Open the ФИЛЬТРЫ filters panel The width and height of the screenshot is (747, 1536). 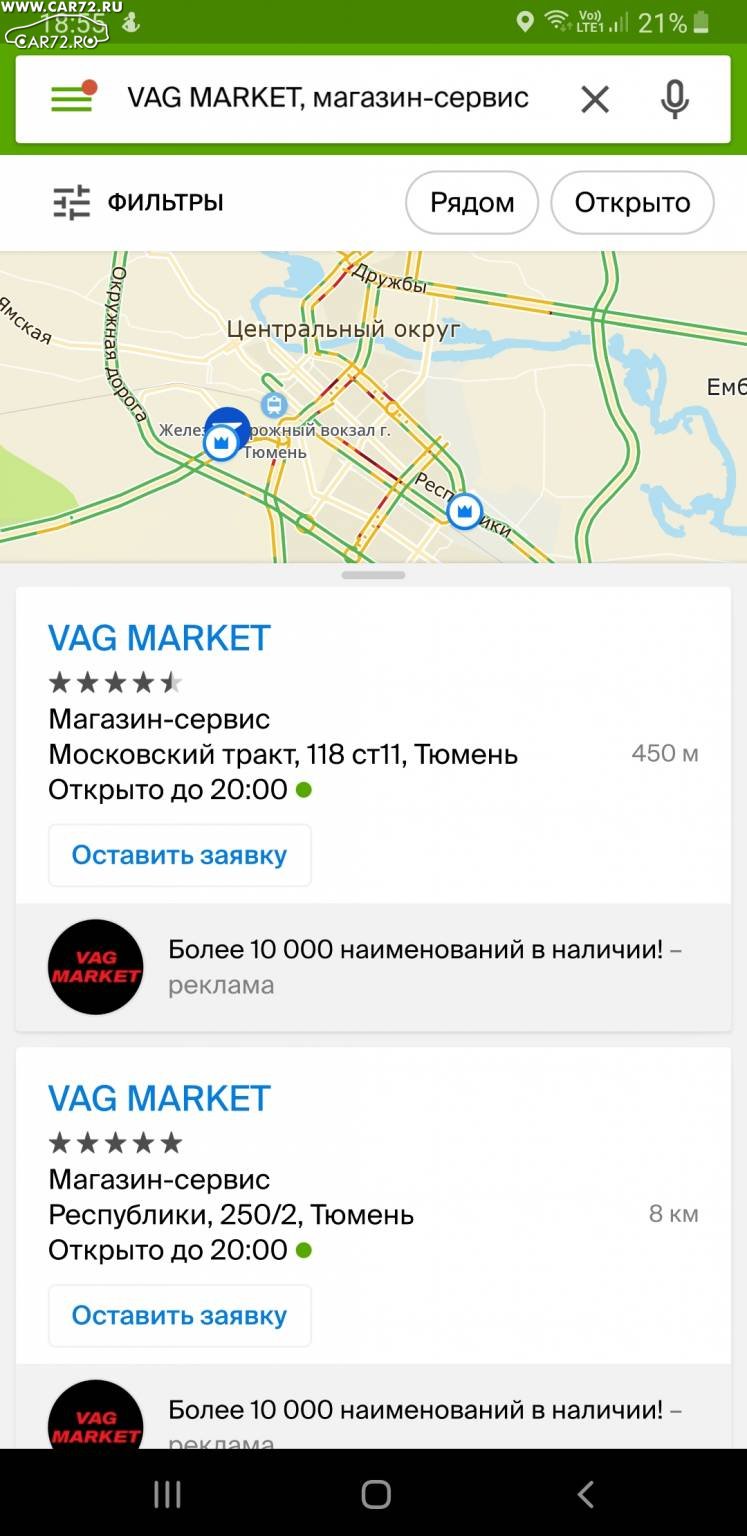tap(138, 202)
